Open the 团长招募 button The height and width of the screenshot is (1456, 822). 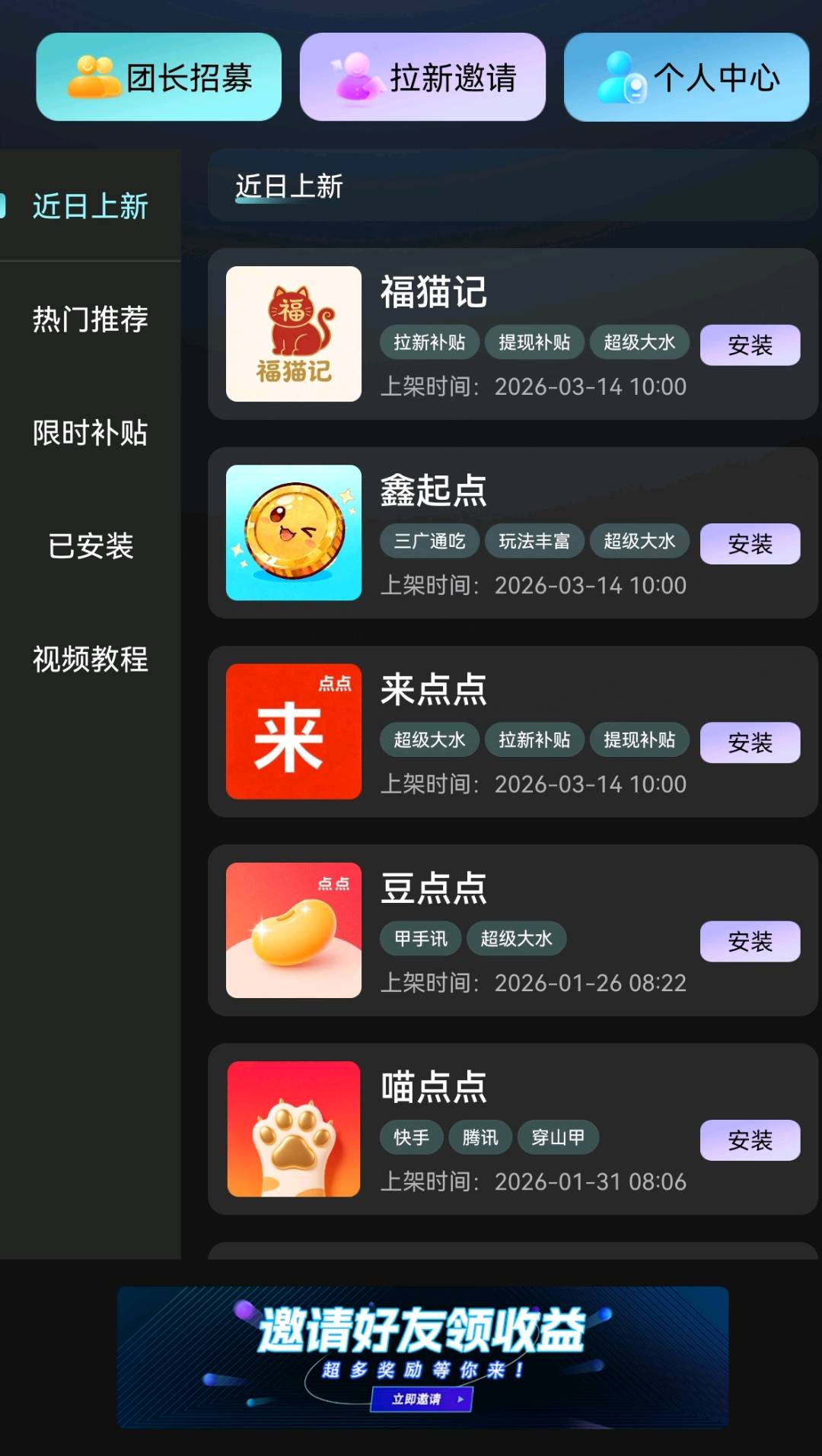coord(158,77)
